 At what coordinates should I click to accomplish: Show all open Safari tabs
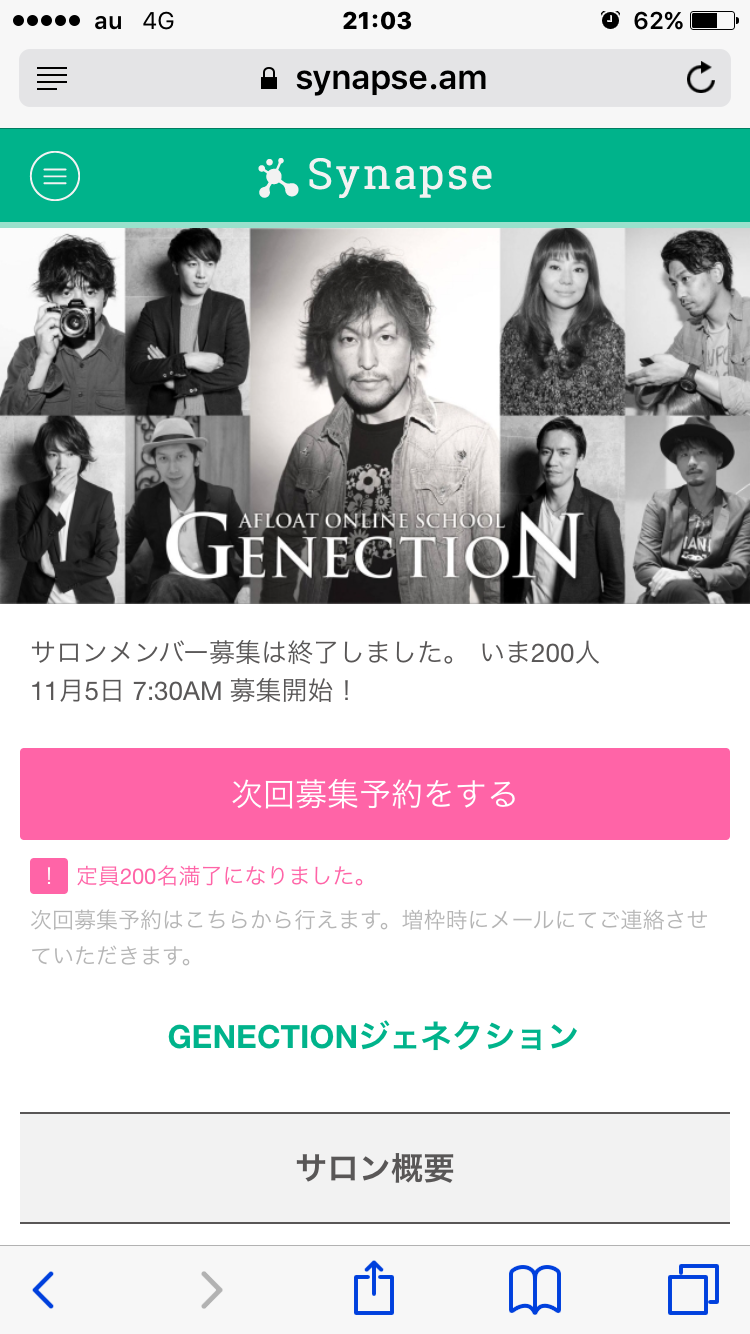click(x=693, y=1289)
